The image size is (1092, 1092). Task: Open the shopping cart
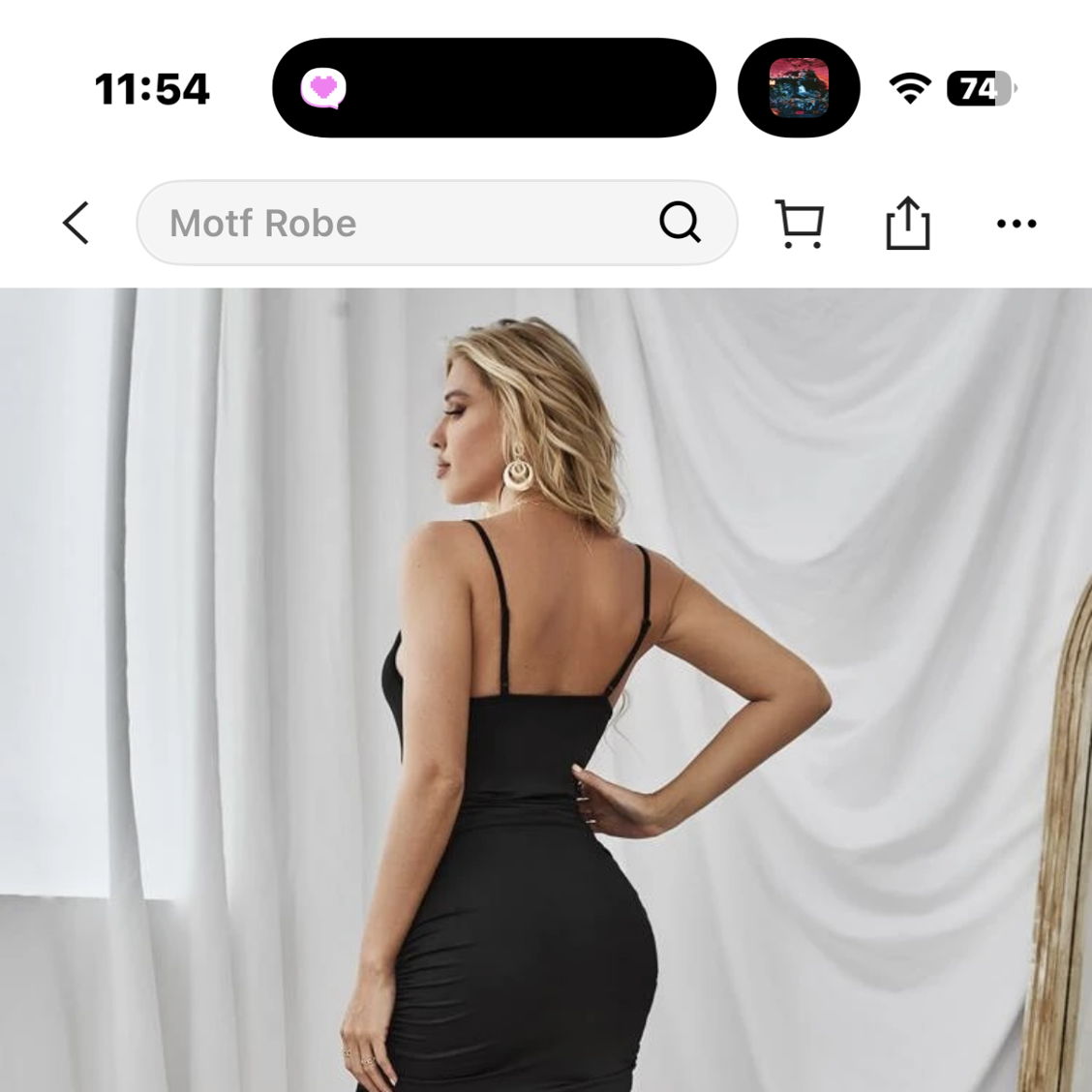[800, 224]
